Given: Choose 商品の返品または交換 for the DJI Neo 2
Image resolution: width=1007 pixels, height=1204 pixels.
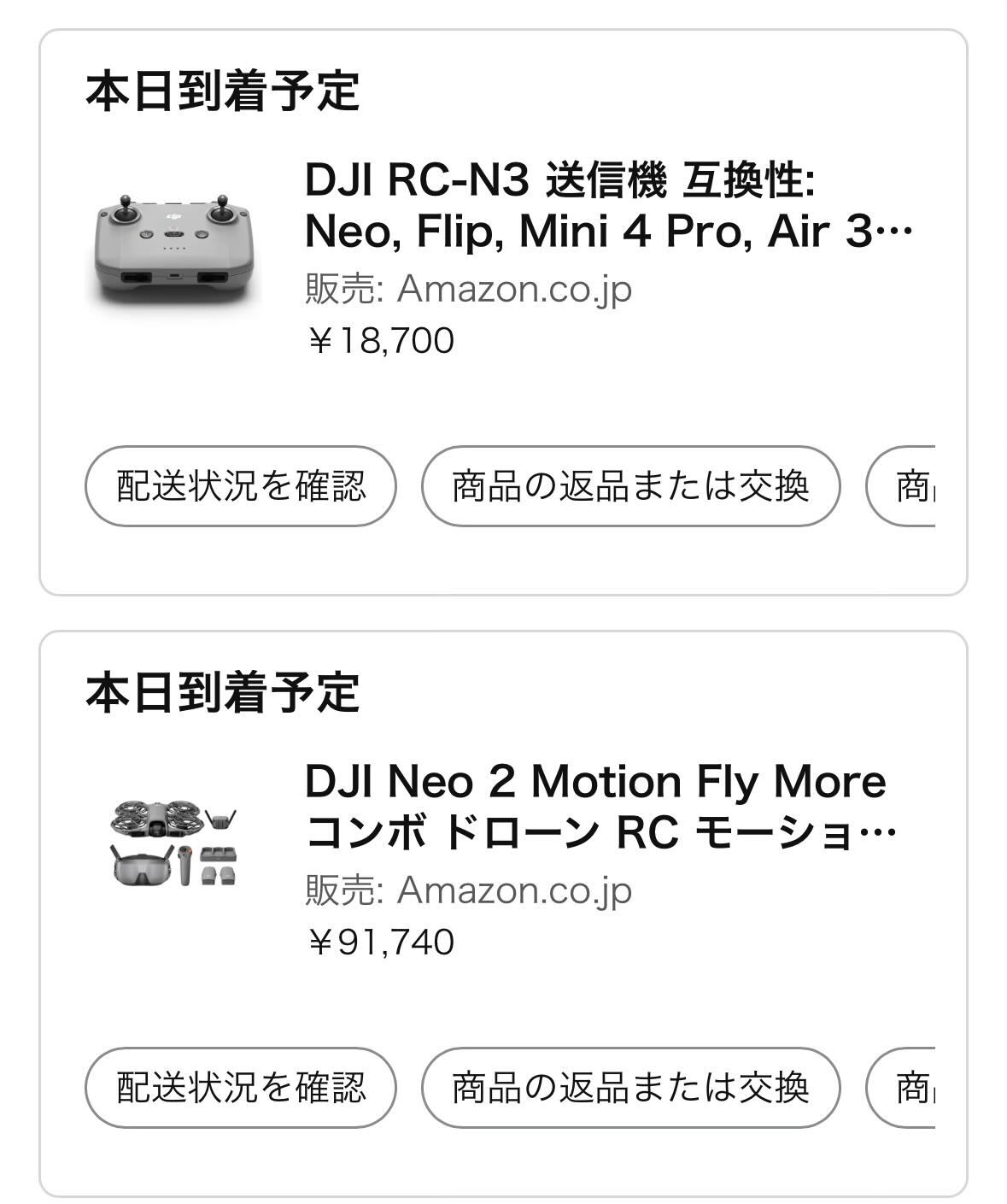Looking at the screenshot, I should tap(630, 1088).
